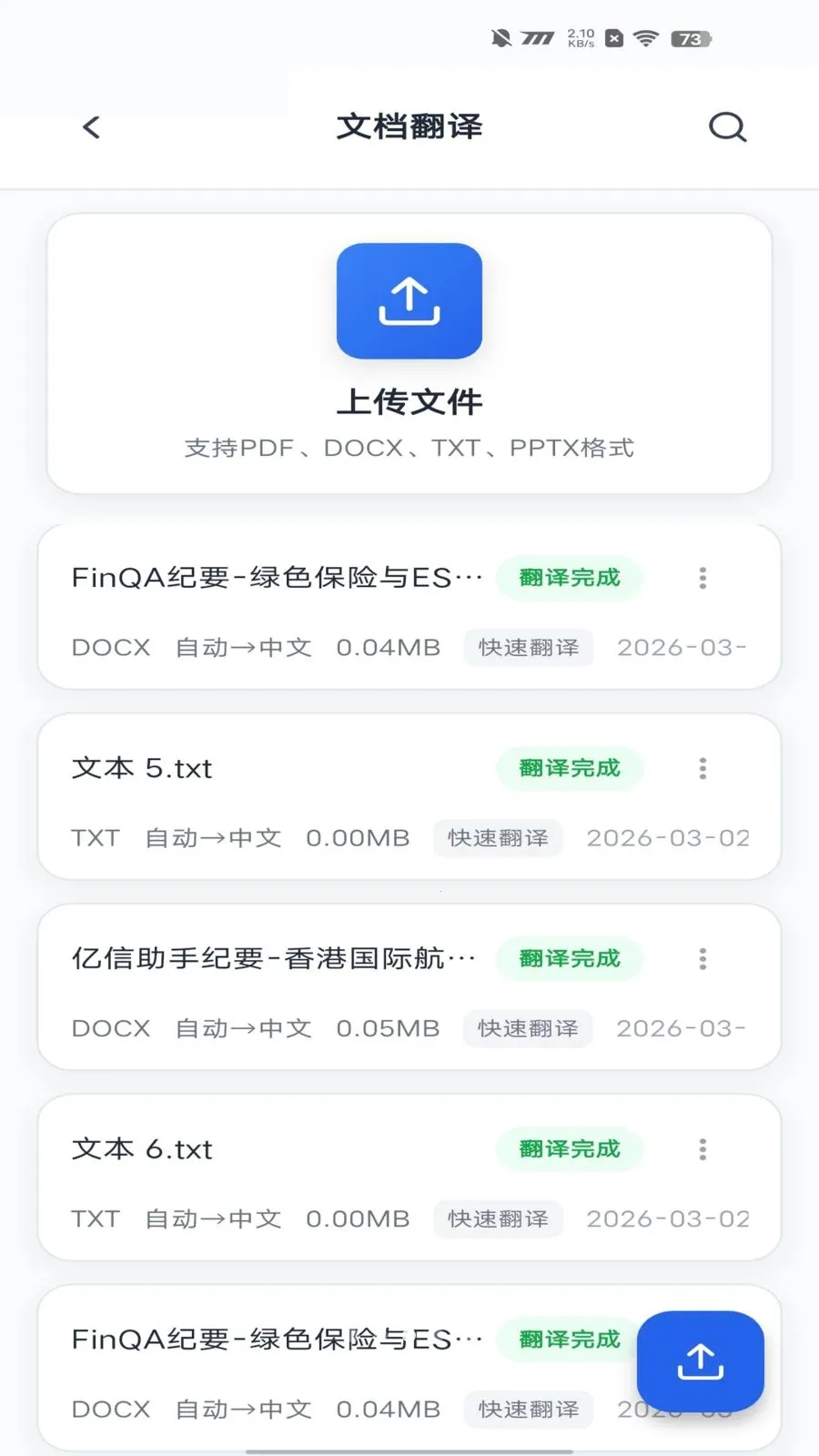
Task: Open options menu for 文本 5.txt
Action: click(x=702, y=768)
